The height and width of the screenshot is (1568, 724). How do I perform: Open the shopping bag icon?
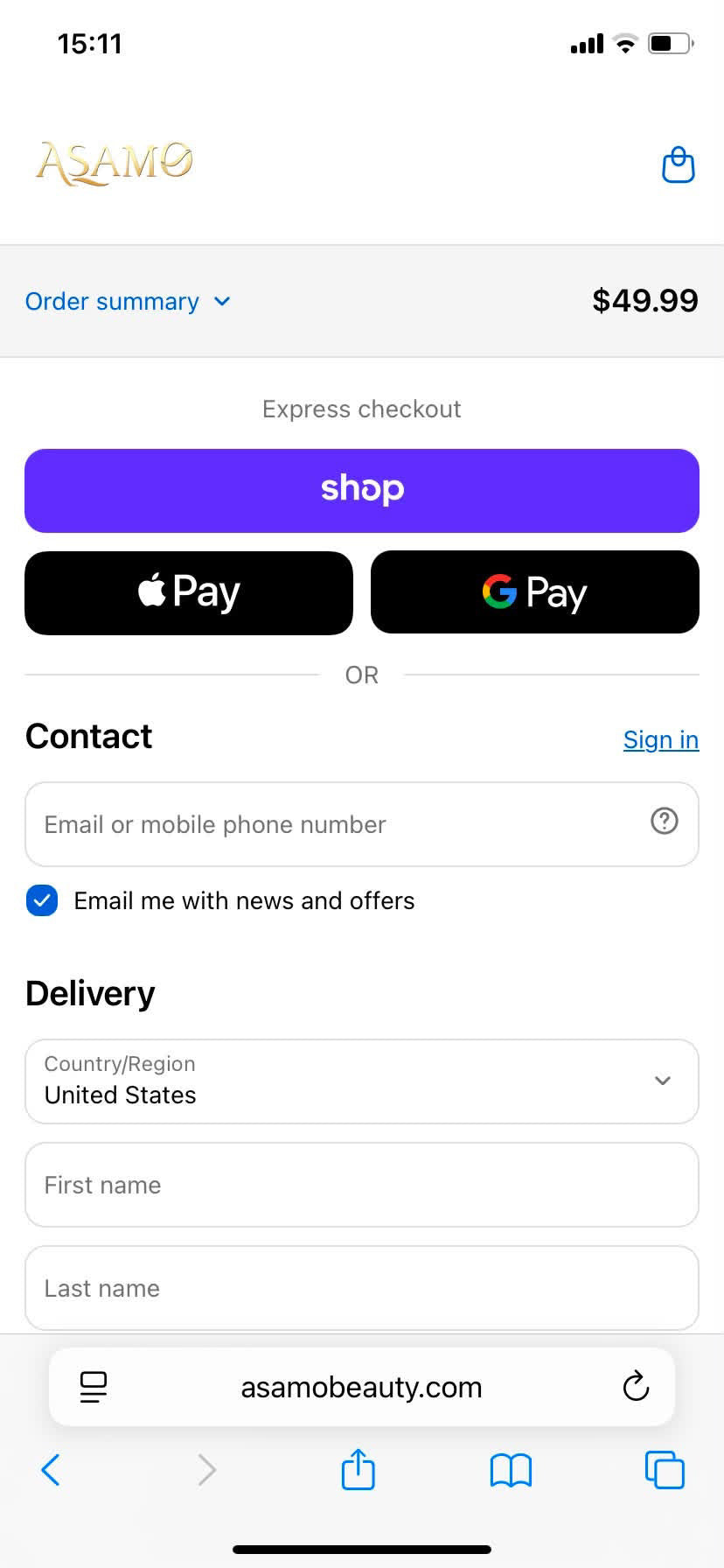(x=678, y=164)
